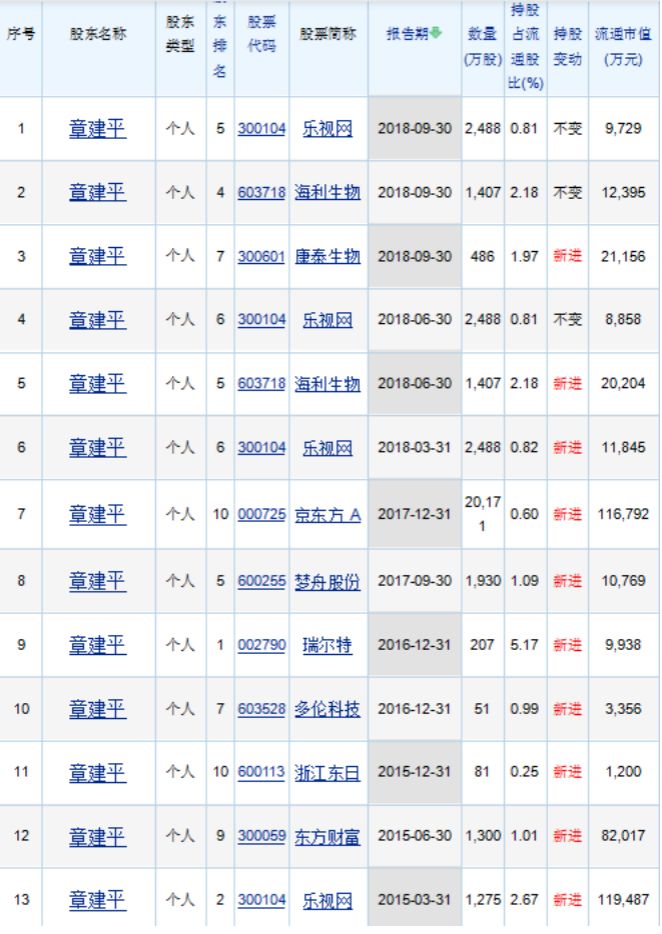This screenshot has width=662, height=934.
Task: Open stock code 300601 link
Action: [262, 256]
